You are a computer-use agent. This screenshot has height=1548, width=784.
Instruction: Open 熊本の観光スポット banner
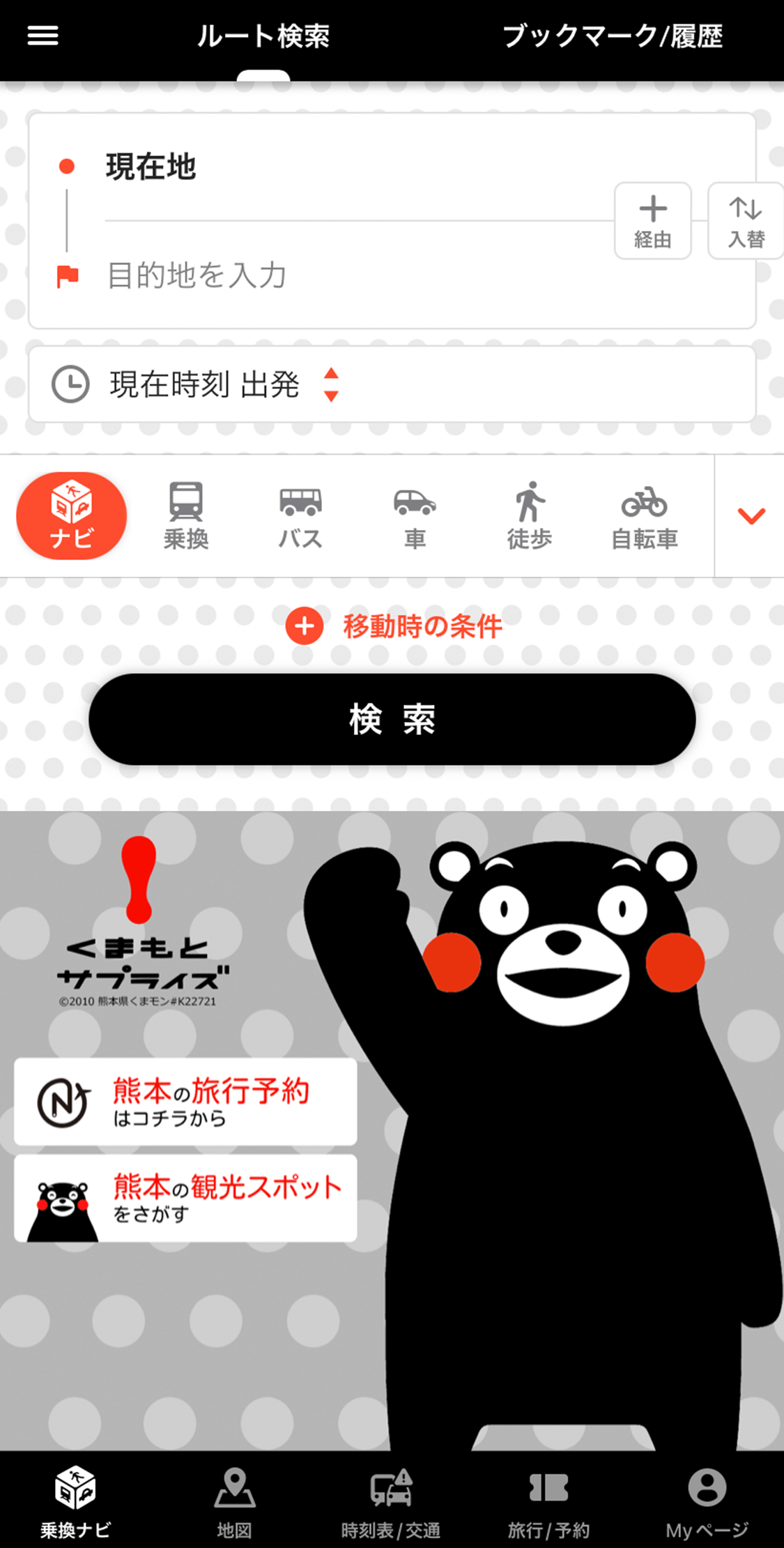coord(185,1198)
